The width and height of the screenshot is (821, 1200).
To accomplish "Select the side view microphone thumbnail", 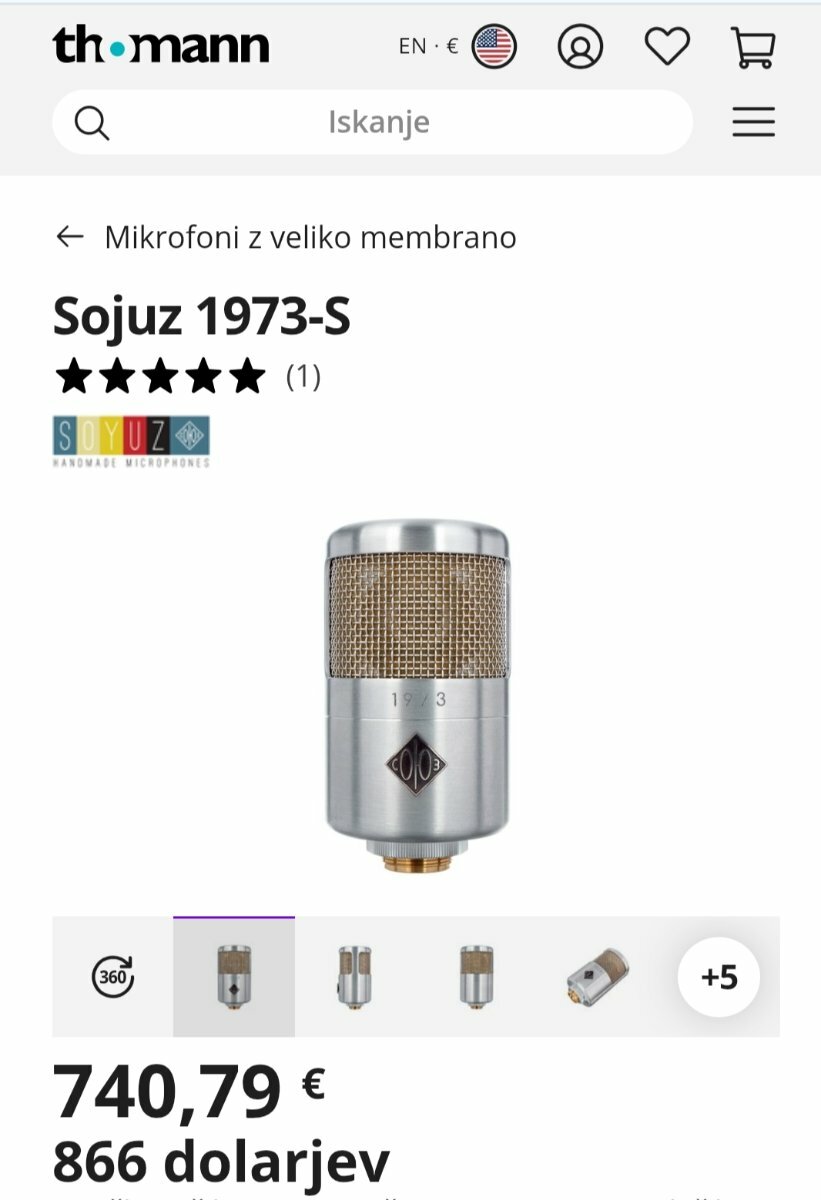I will click(x=355, y=977).
